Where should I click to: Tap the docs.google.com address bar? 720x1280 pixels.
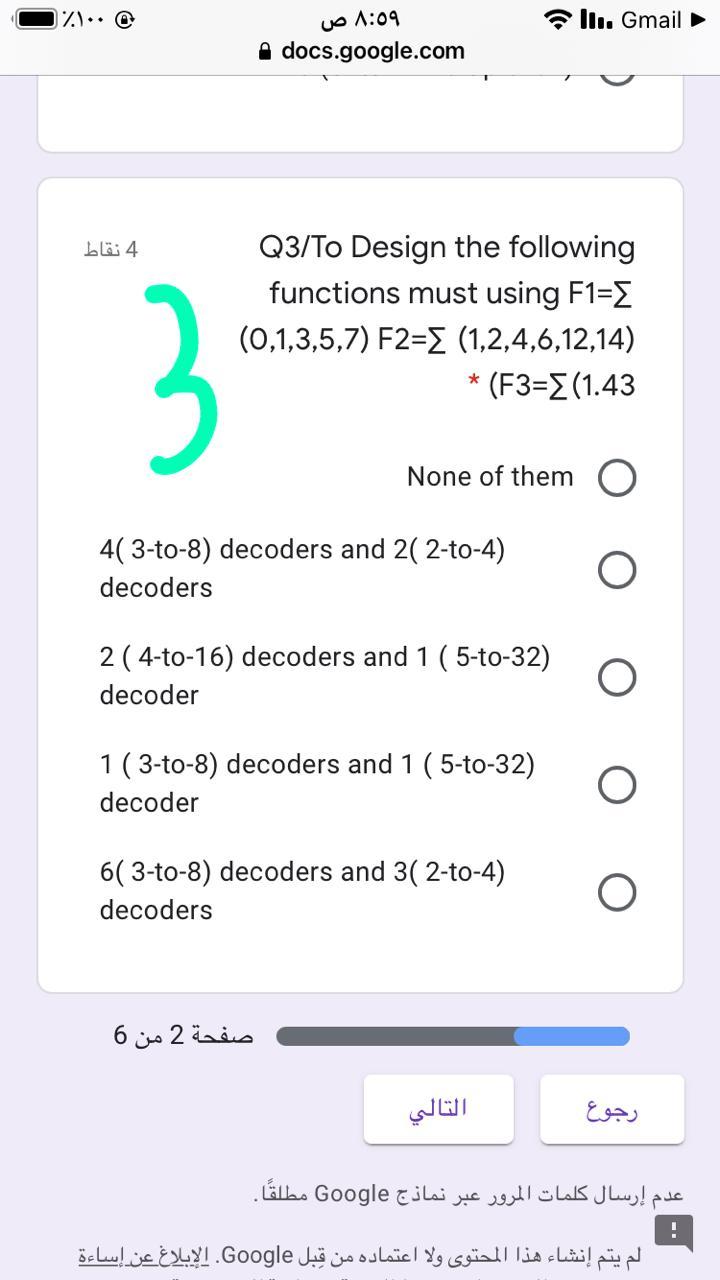(360, 50)
